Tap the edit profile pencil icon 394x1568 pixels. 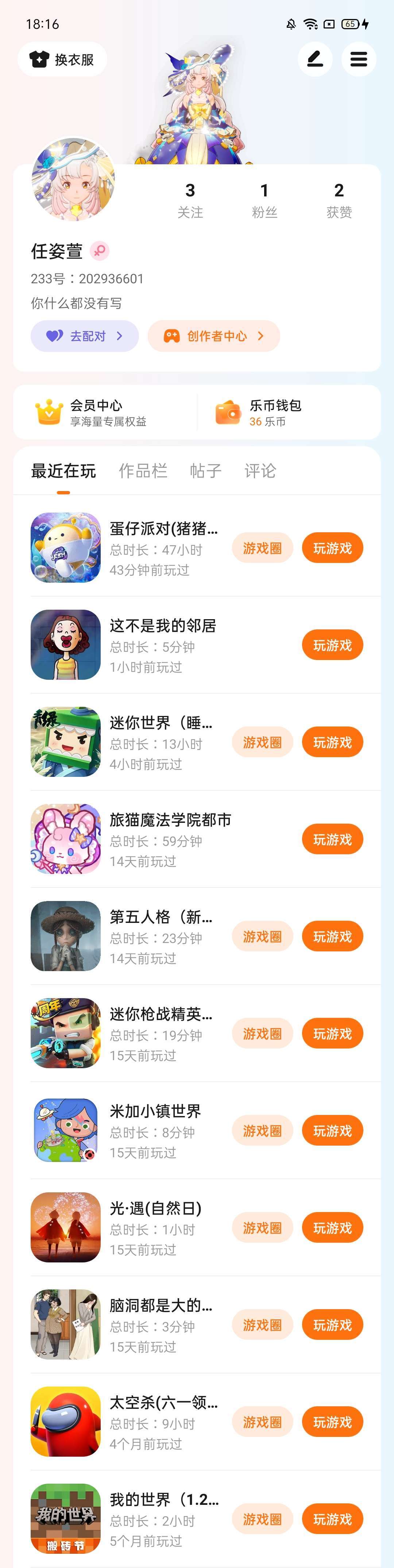point(315,60)
